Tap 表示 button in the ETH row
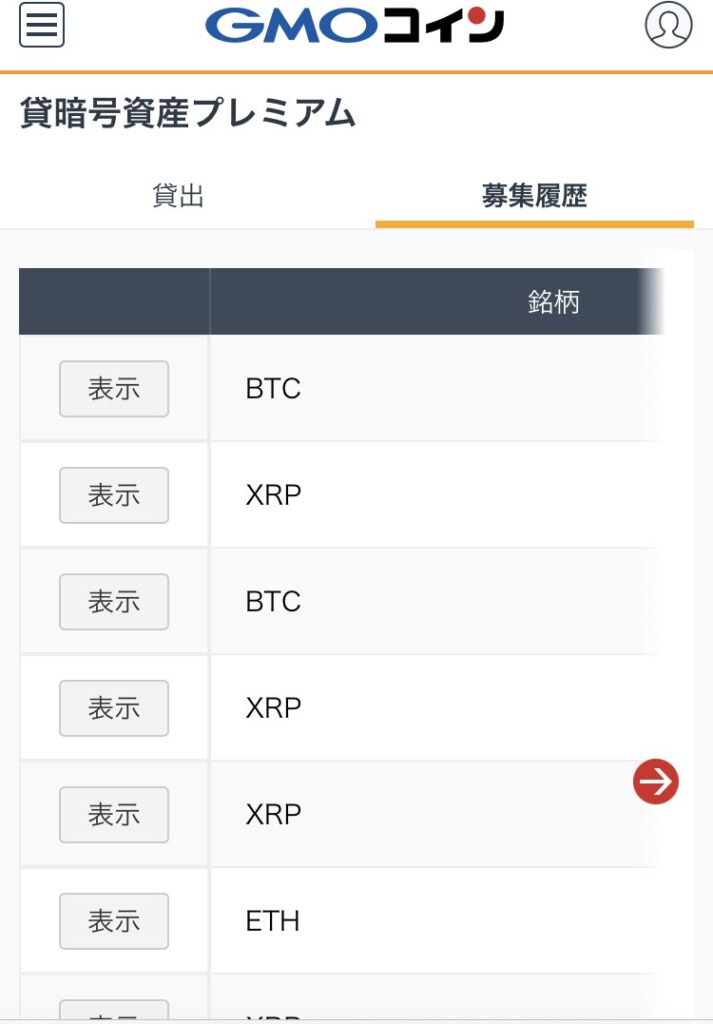 (114, 921)
